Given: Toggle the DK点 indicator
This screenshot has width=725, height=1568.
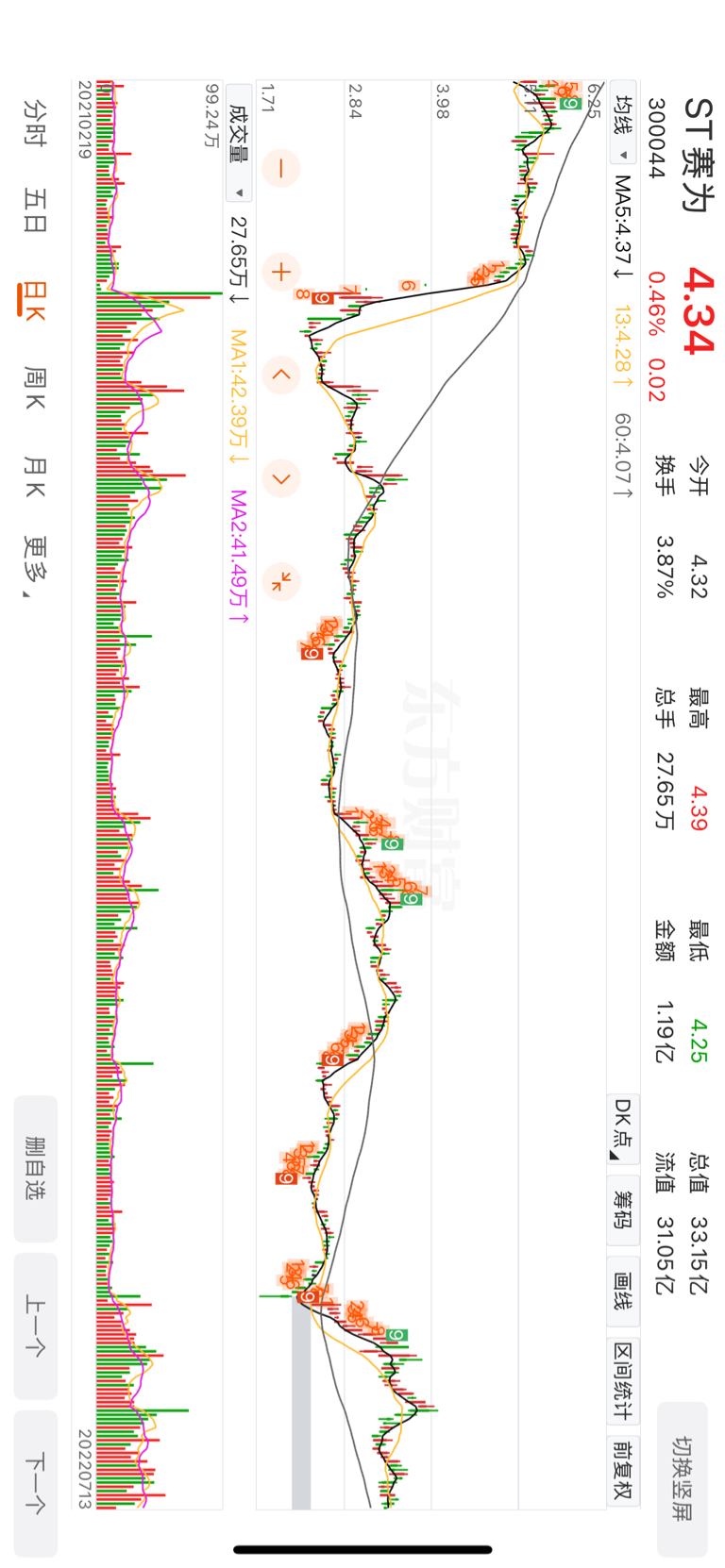Looking at the screenshot, I should (x=623, y=1128).
